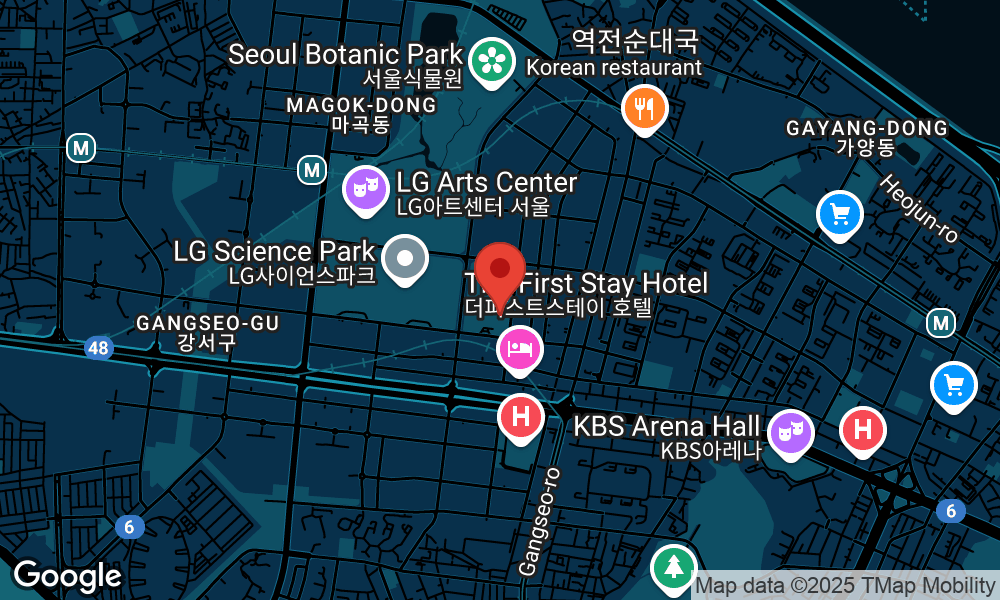Tap the red dropped location pin
This screenshot has height=600, width=1000.
pos(499,272)
